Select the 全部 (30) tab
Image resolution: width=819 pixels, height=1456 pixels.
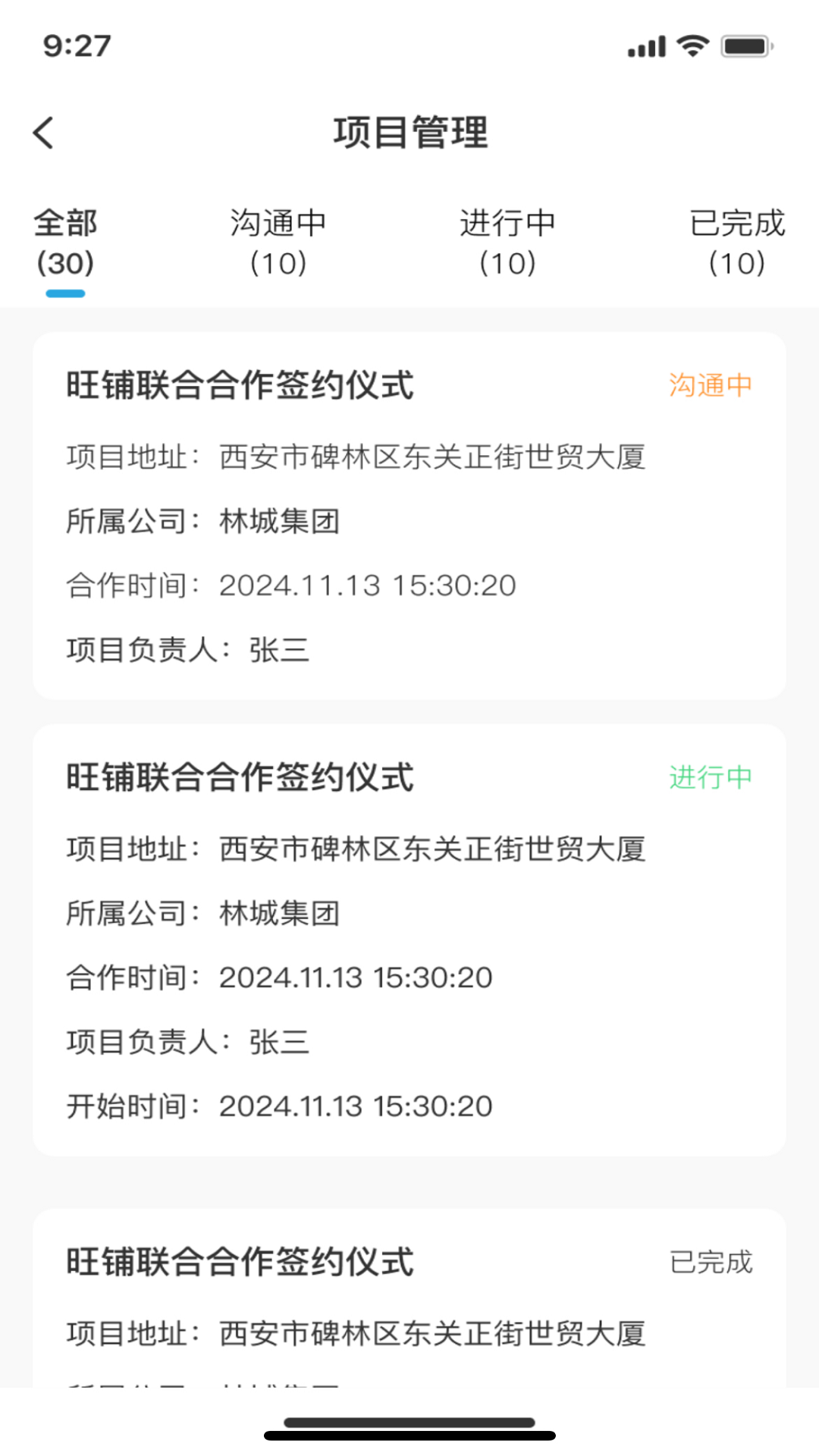click(x=65, y=243)
